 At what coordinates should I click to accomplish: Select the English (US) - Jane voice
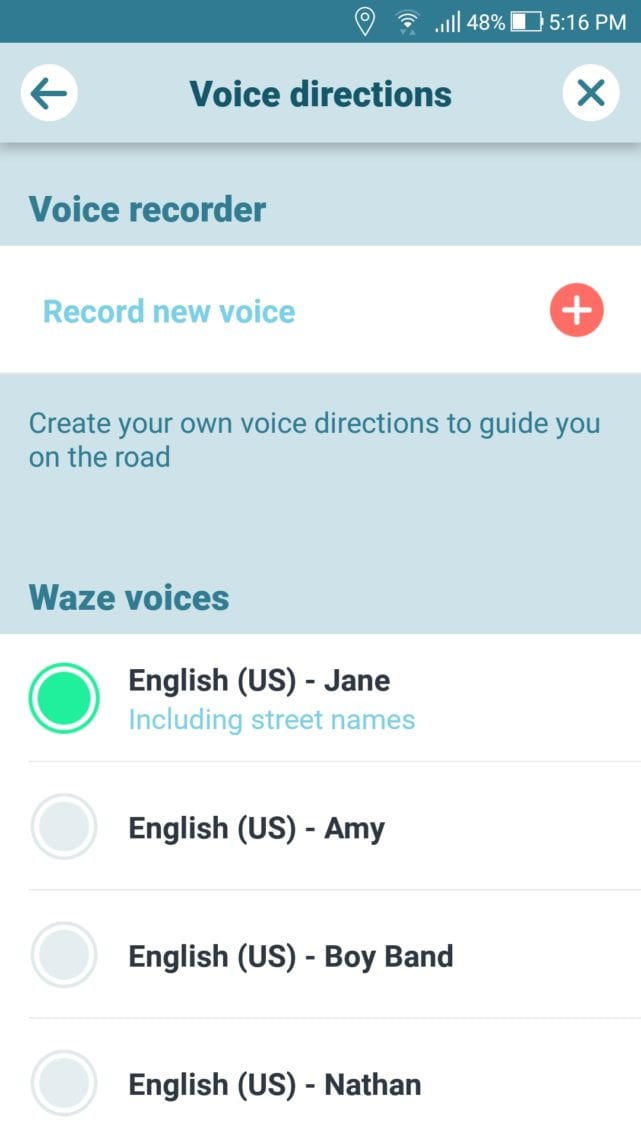pyautogui.click(x=64, y=698)
